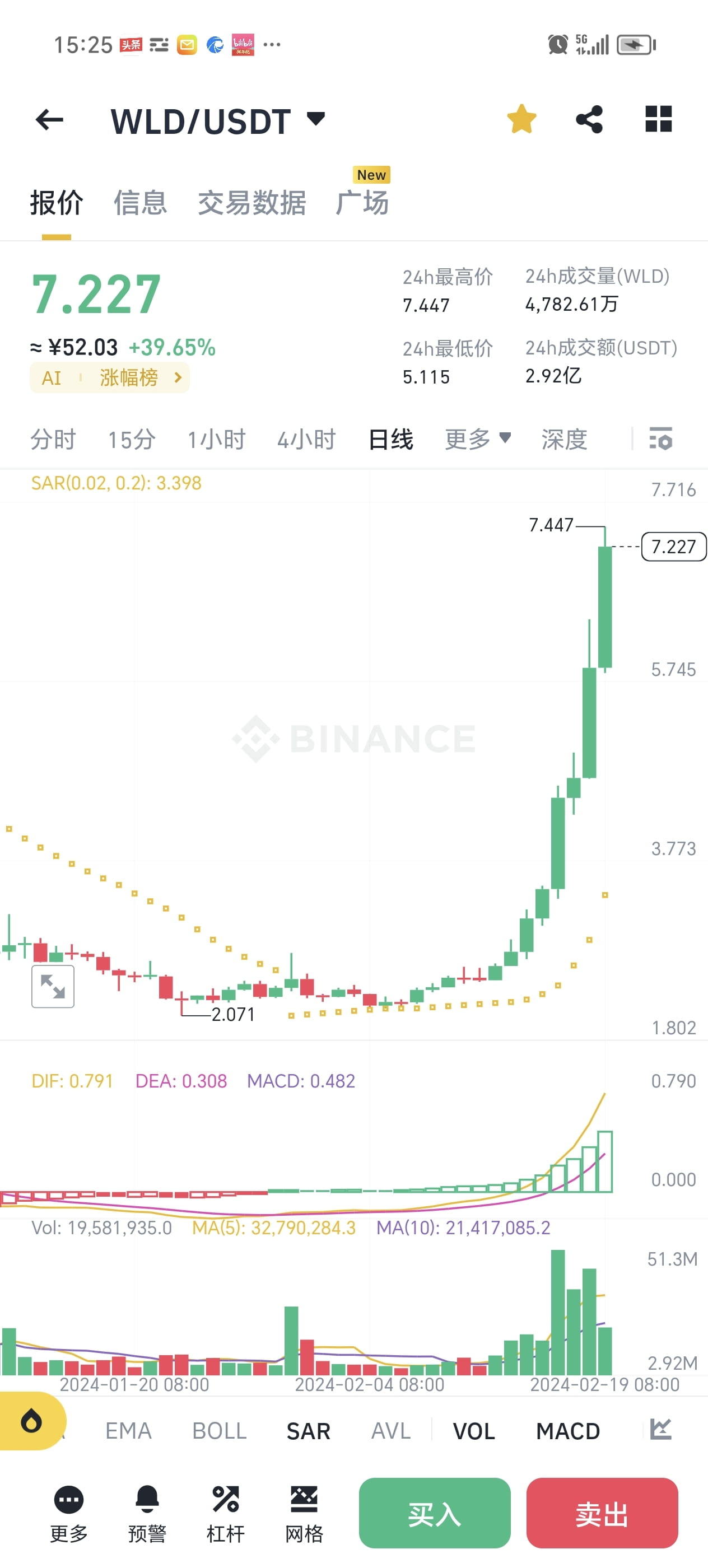Add WLD/USDT to favorites via star icon
Viewport: 708px width, 1568px height.
click(x=521, y=120)
